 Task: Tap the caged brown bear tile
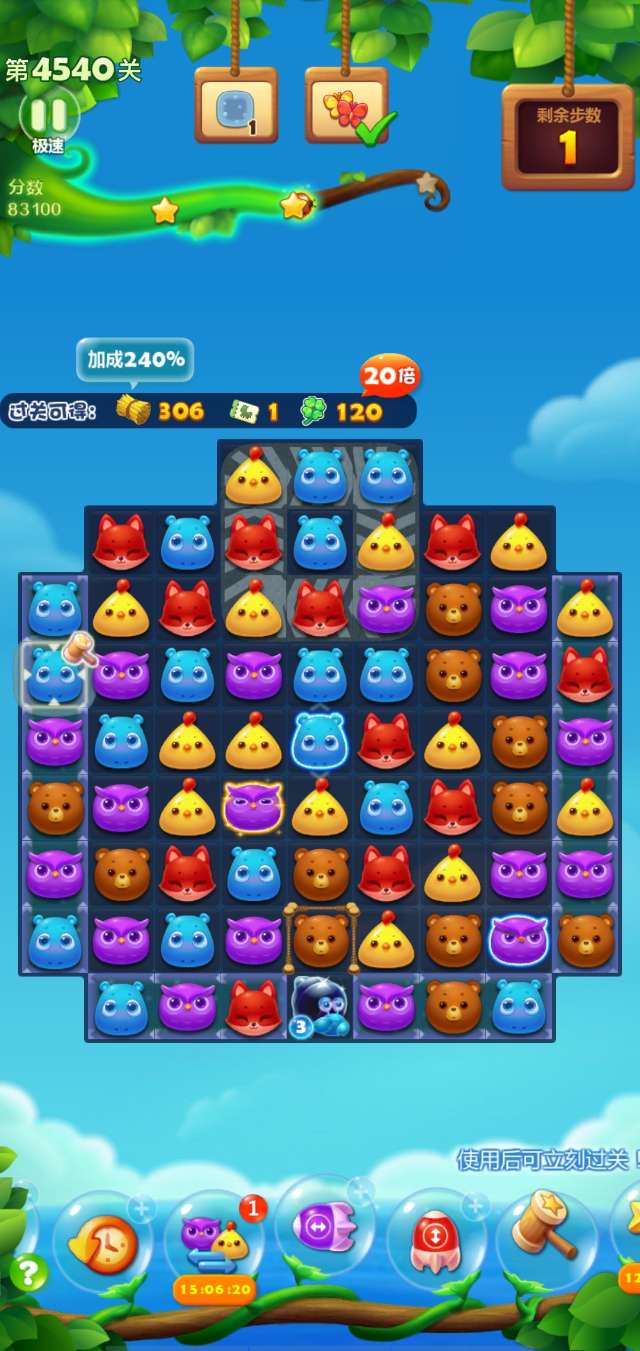click(320, 940)
